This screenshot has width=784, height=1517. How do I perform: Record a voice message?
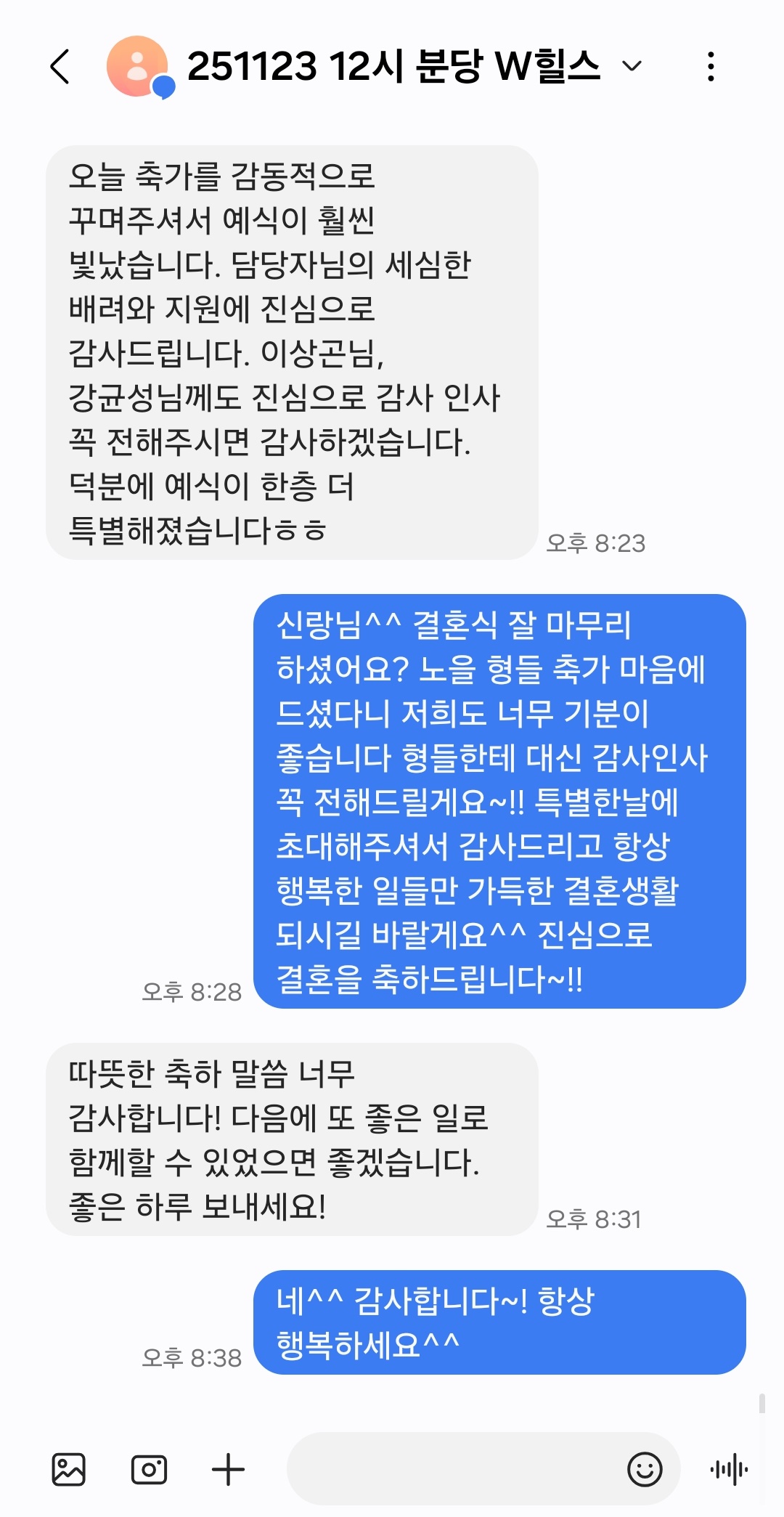tap(729, 1469)
